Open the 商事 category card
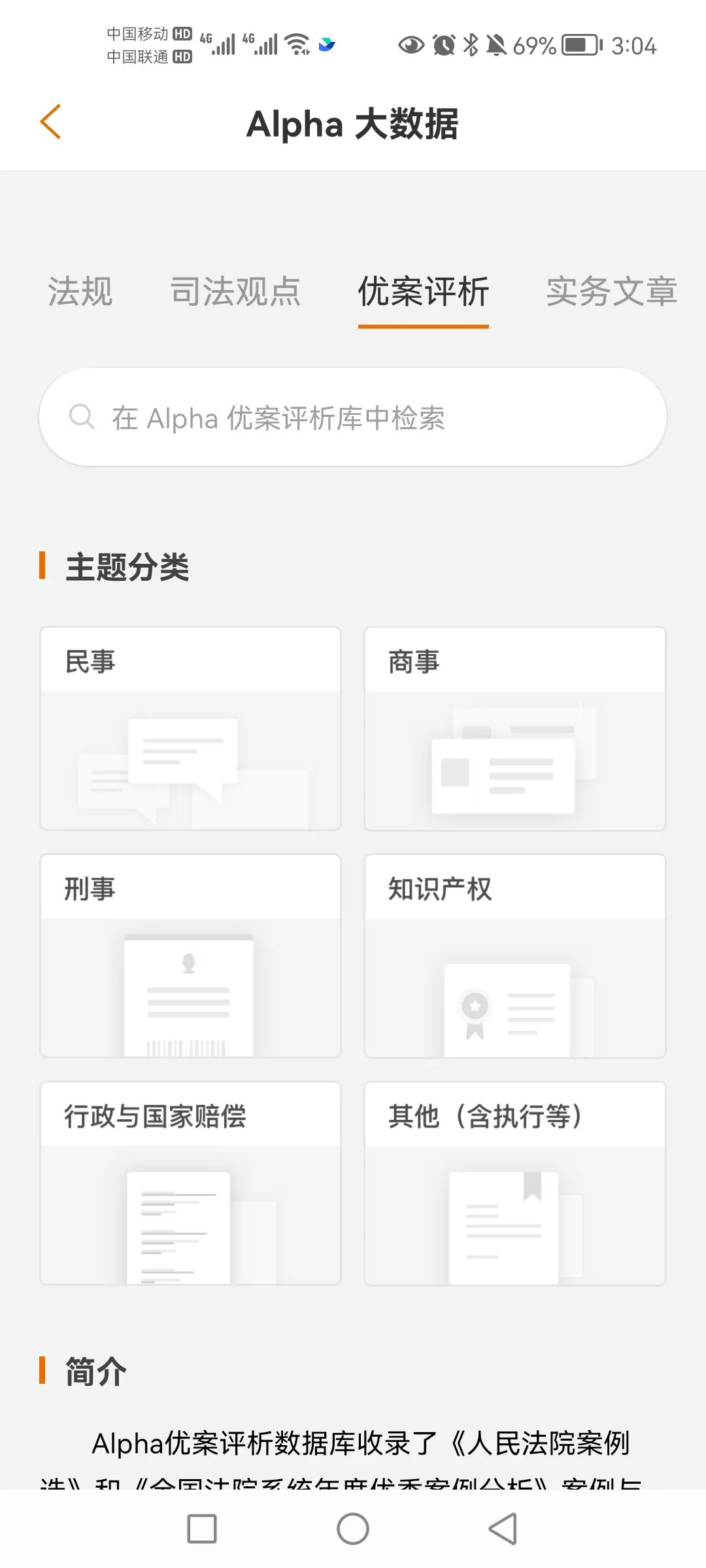This screenshot has height=1568, width=706. pos(514,728)
